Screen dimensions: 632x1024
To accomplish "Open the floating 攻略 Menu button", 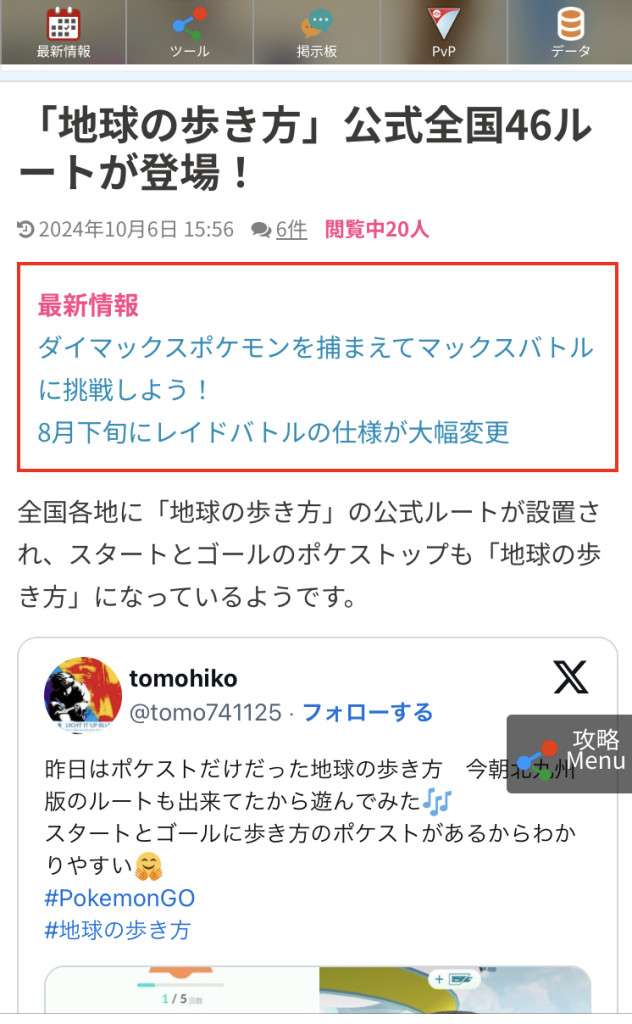I will click(572, 753).
